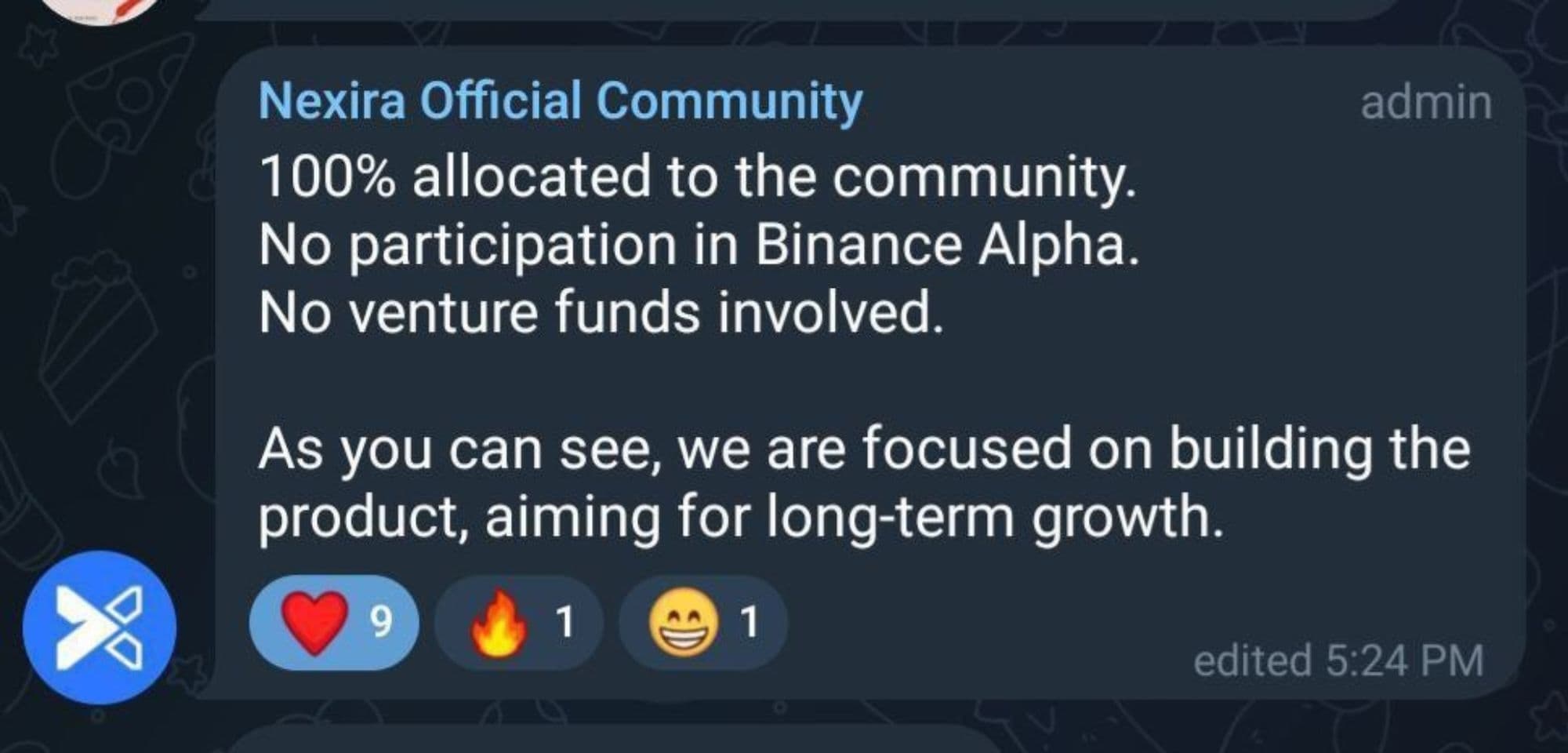Tap the heart reaction with 9 likes
Viewport: 1568px width, 753px height.
(333, 622)
